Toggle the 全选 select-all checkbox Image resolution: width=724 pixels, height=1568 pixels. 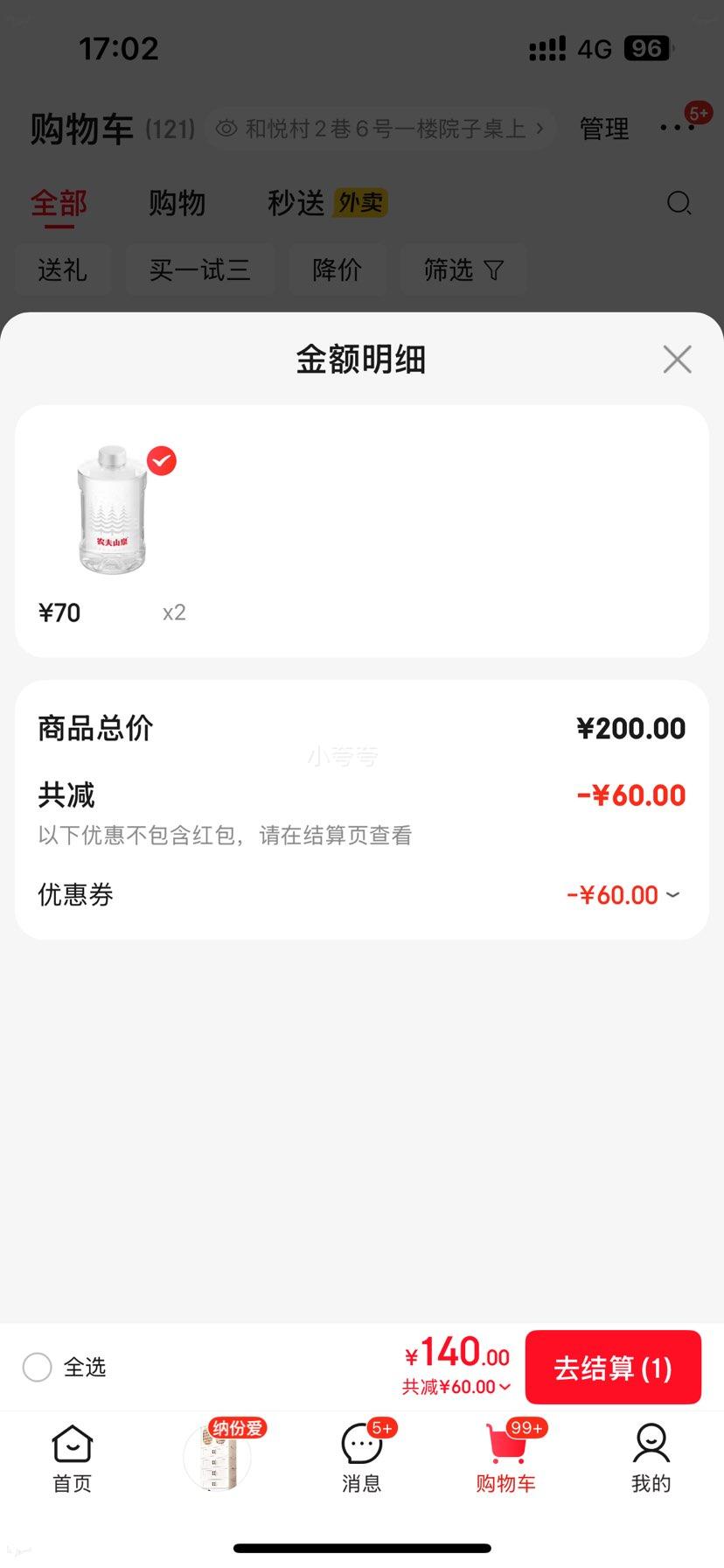[37, 1367]
